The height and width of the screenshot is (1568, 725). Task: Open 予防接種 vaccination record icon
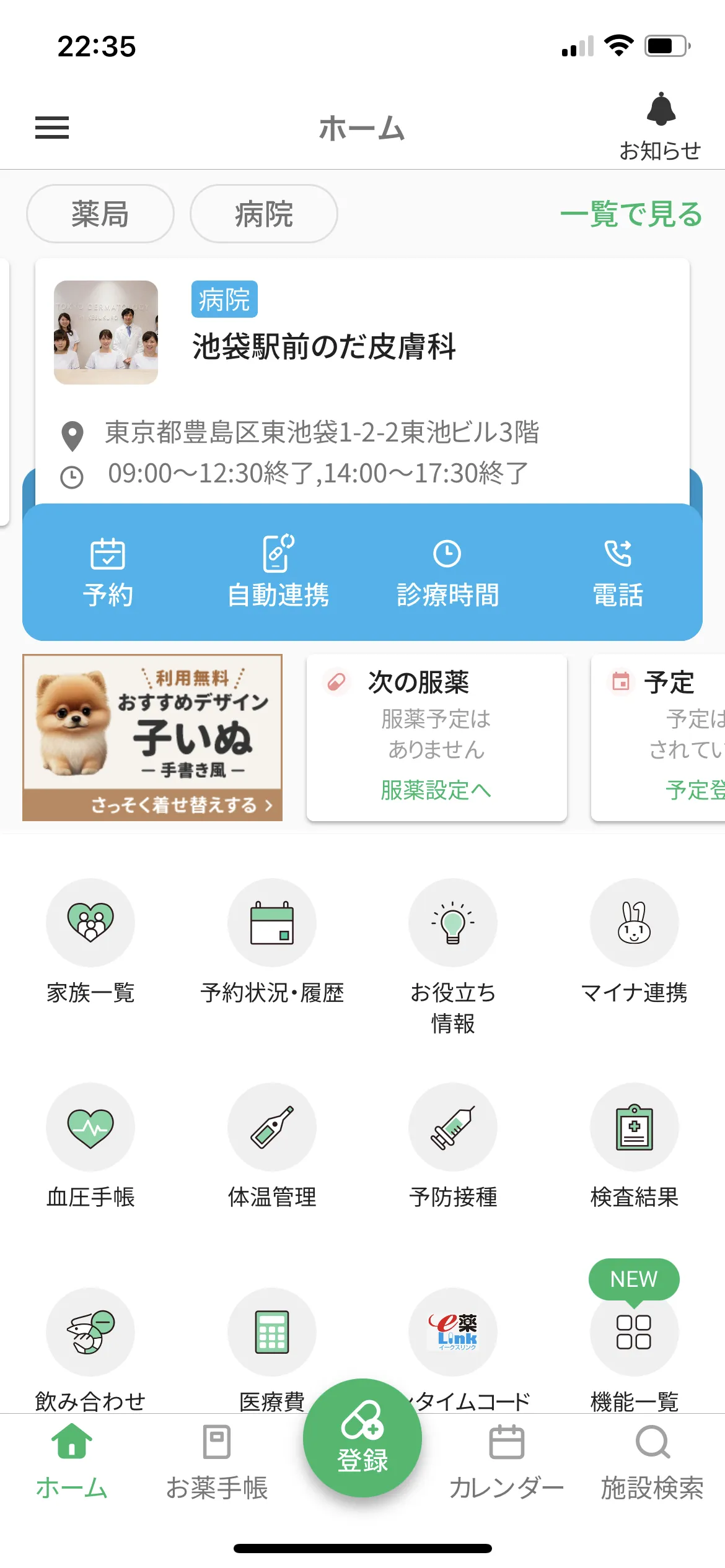tap(453, 1127)
